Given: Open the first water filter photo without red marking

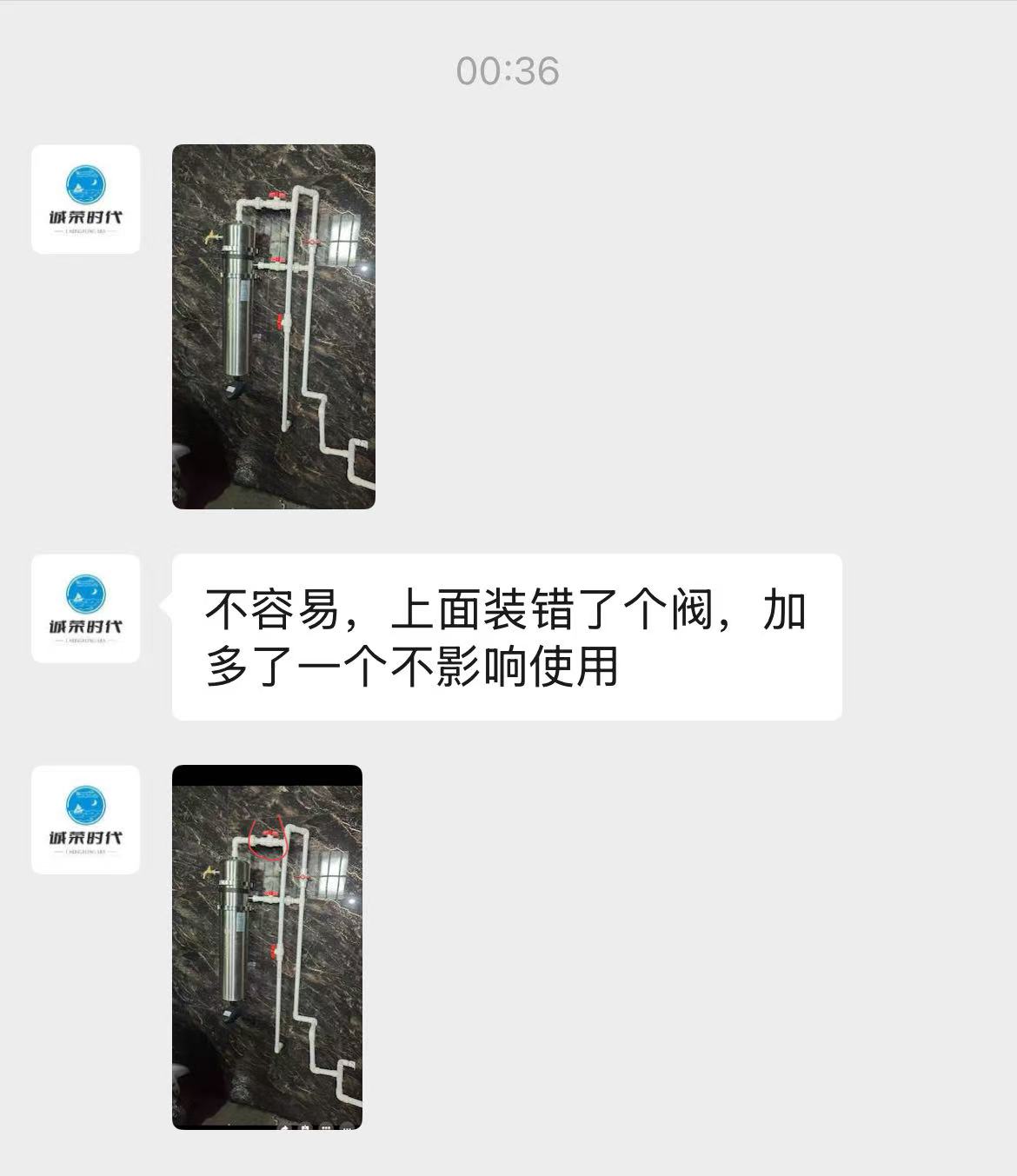Looking at the screenshot, I should point(274,327).
